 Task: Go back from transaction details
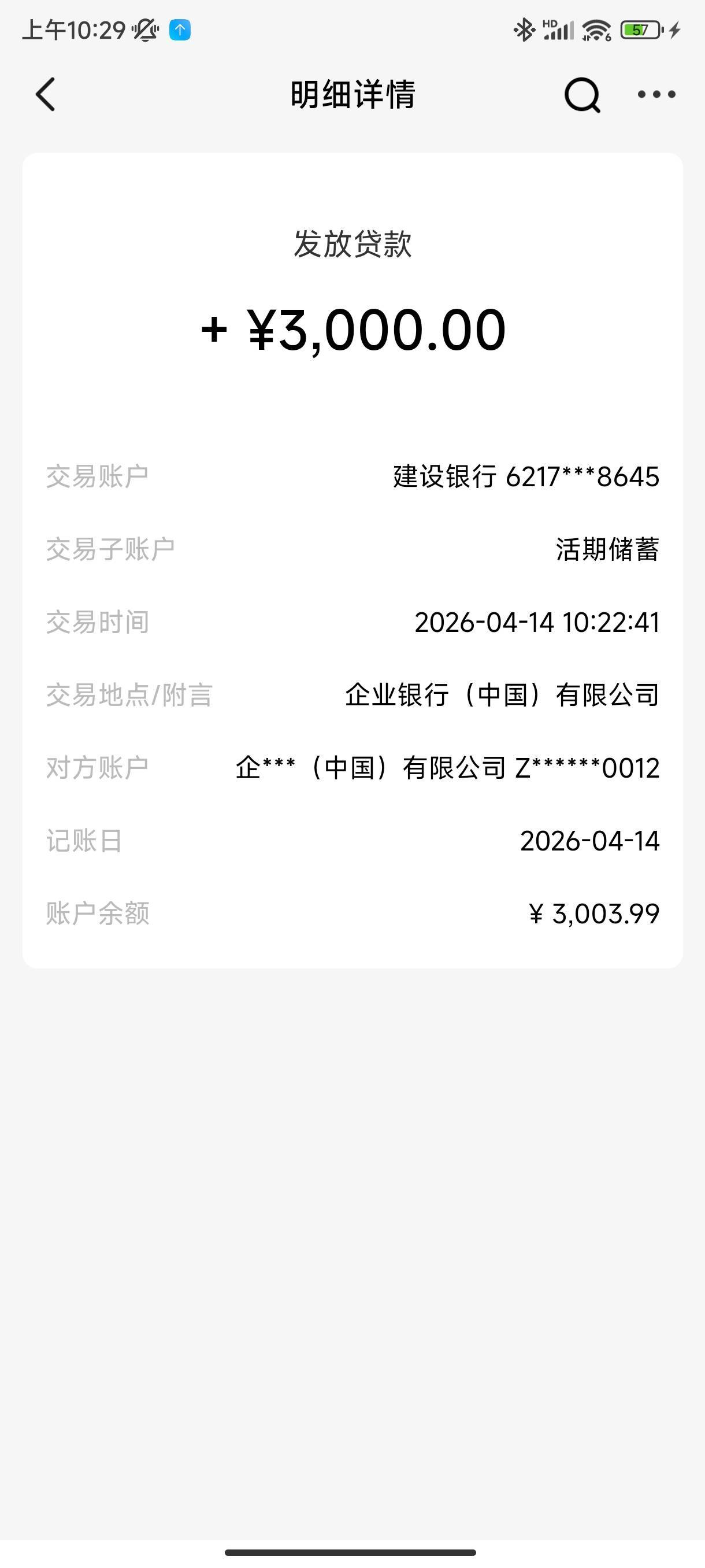click(x=46, y=94)
